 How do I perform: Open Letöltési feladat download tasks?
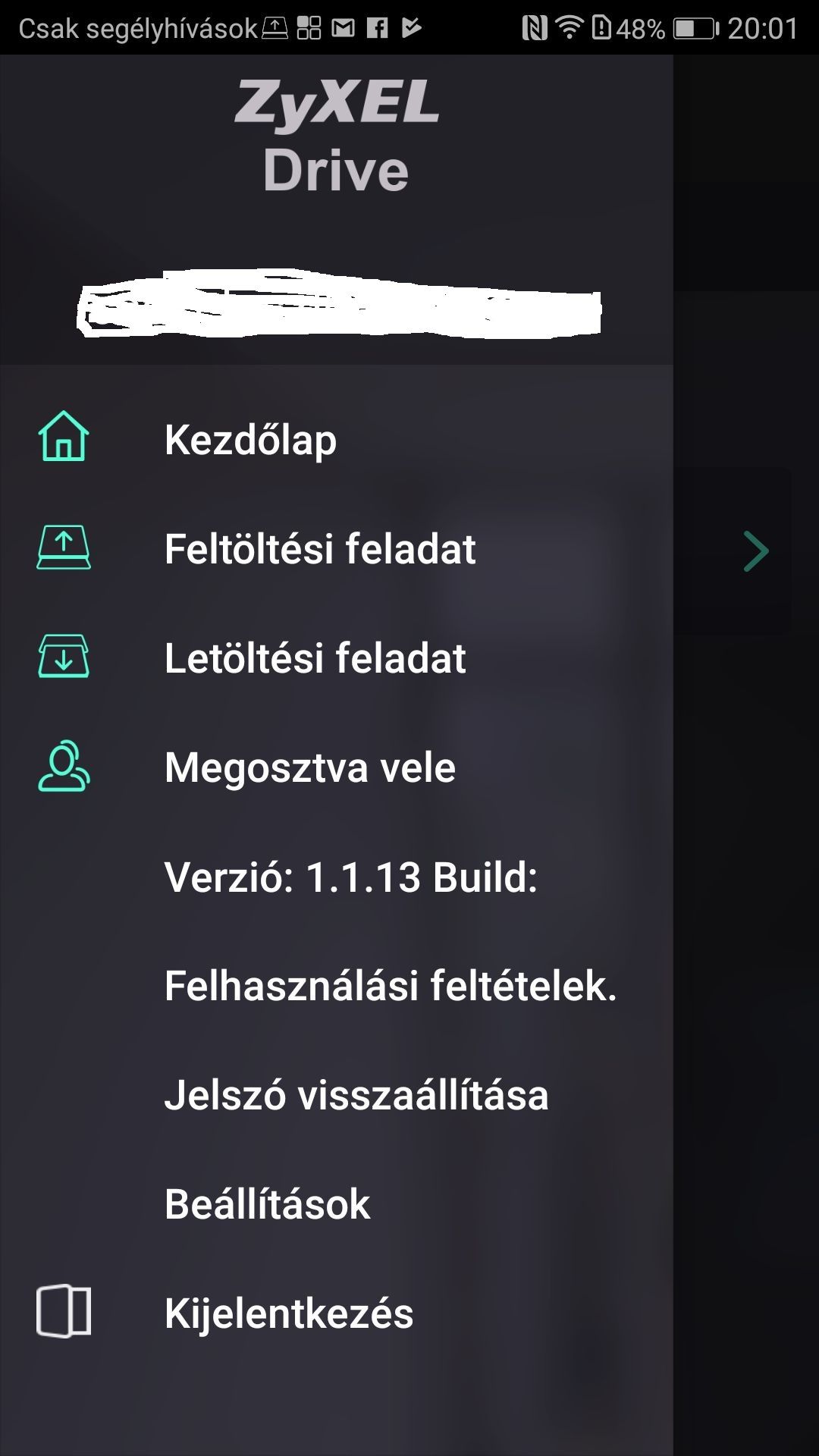coord(336,657)
